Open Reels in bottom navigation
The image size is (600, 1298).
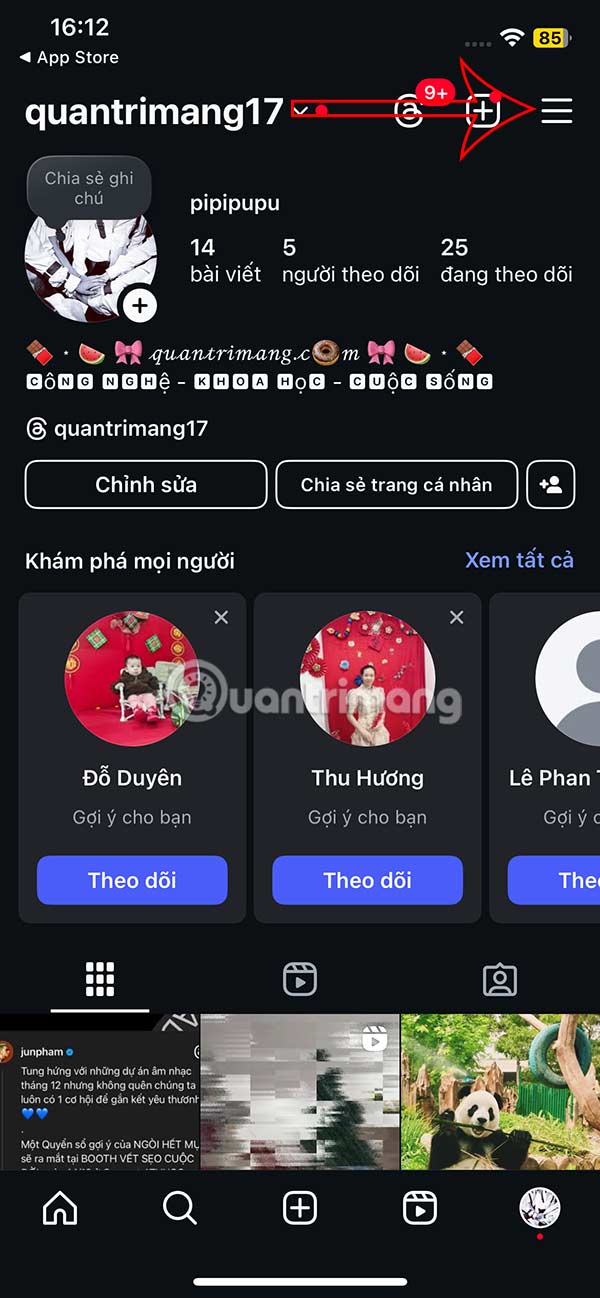[419, 1208]
